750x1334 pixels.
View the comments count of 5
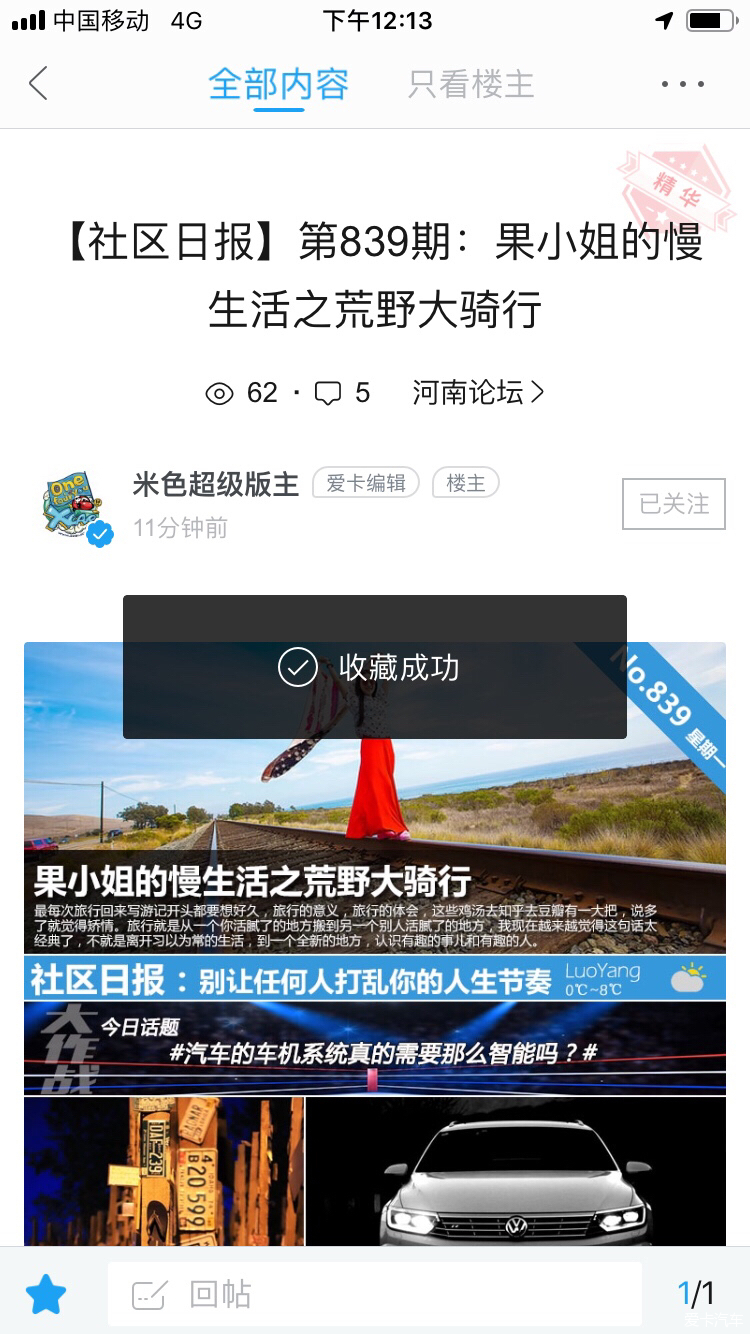tap(342, 393)
